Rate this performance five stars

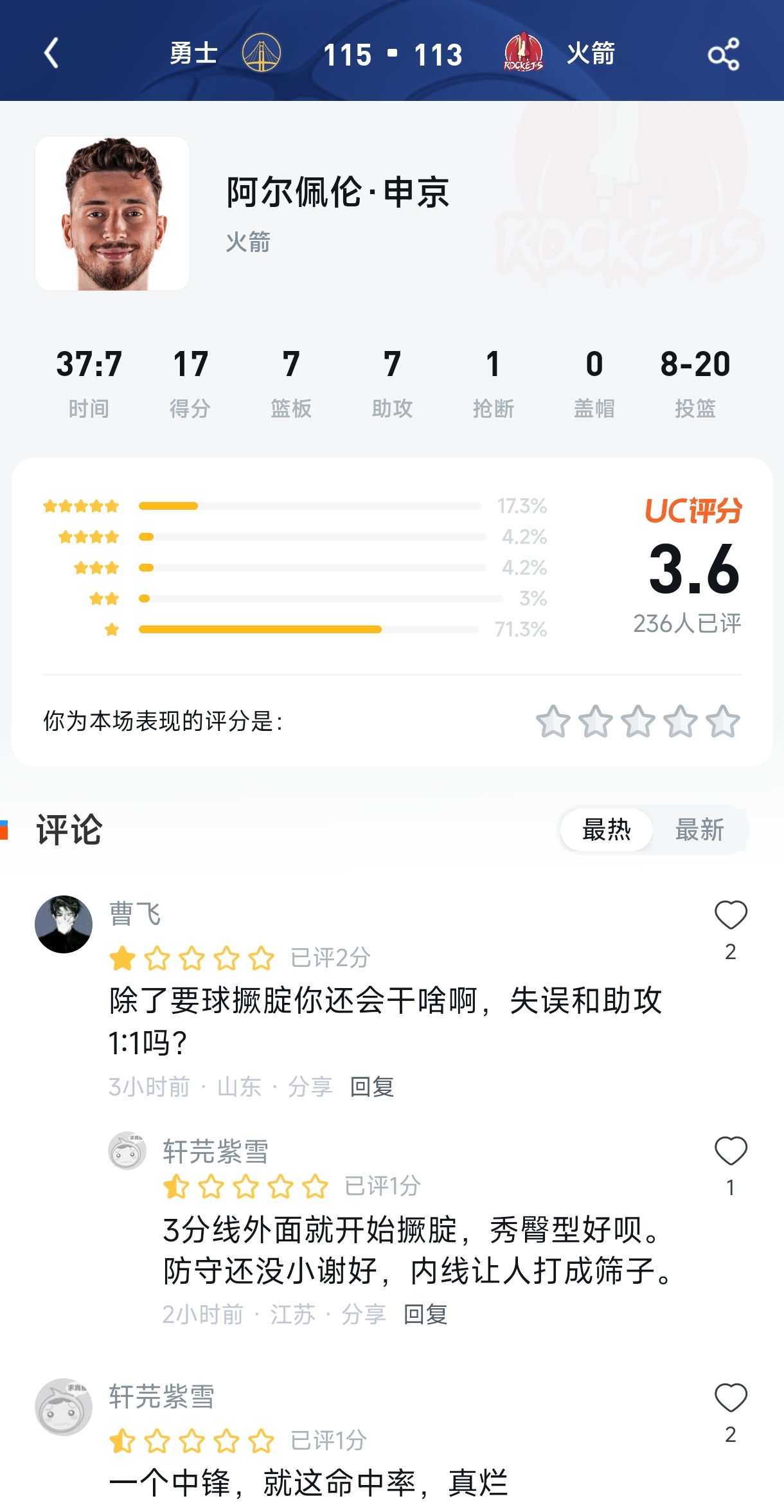coord(723,721)
